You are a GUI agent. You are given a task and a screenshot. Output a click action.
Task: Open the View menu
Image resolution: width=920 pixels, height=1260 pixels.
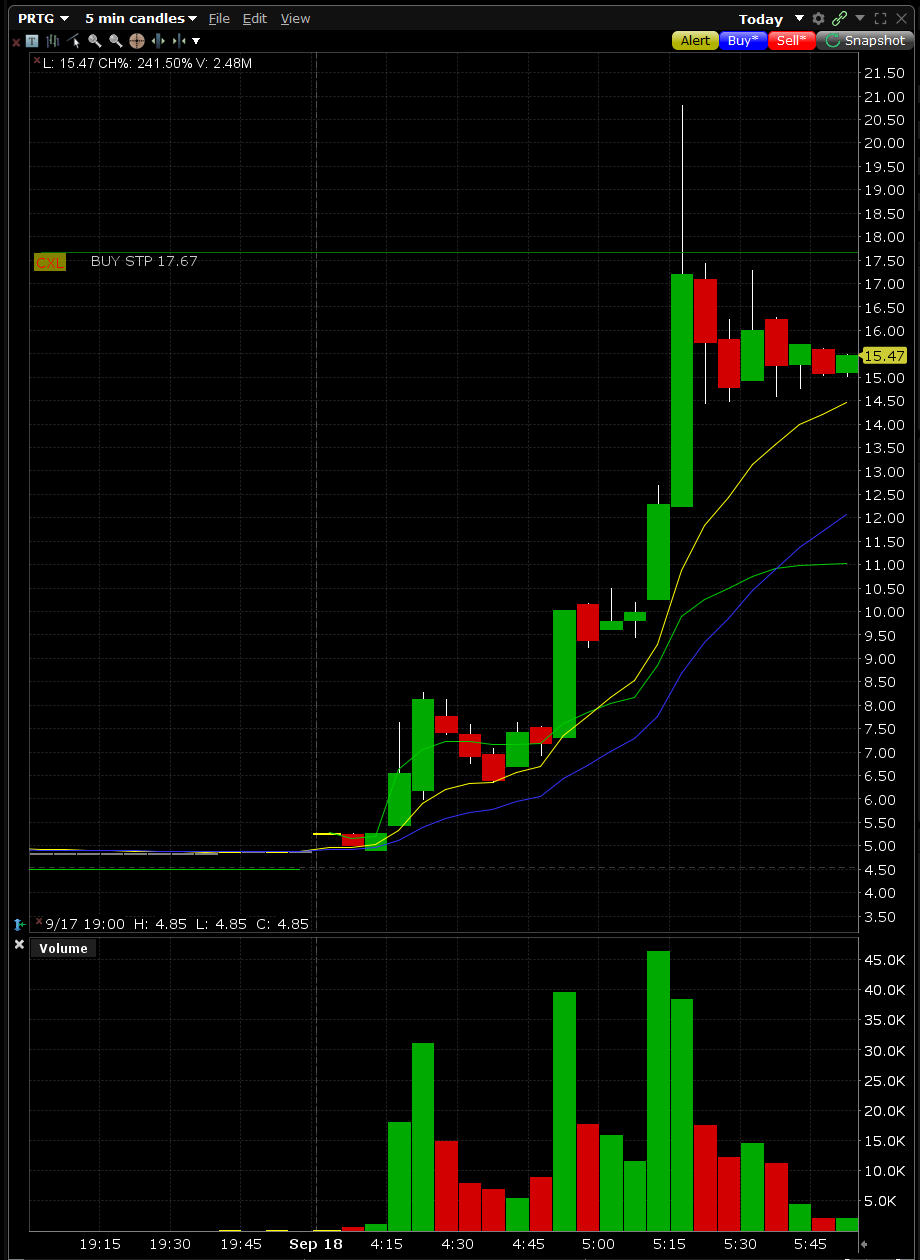click(x=295, y=18)
